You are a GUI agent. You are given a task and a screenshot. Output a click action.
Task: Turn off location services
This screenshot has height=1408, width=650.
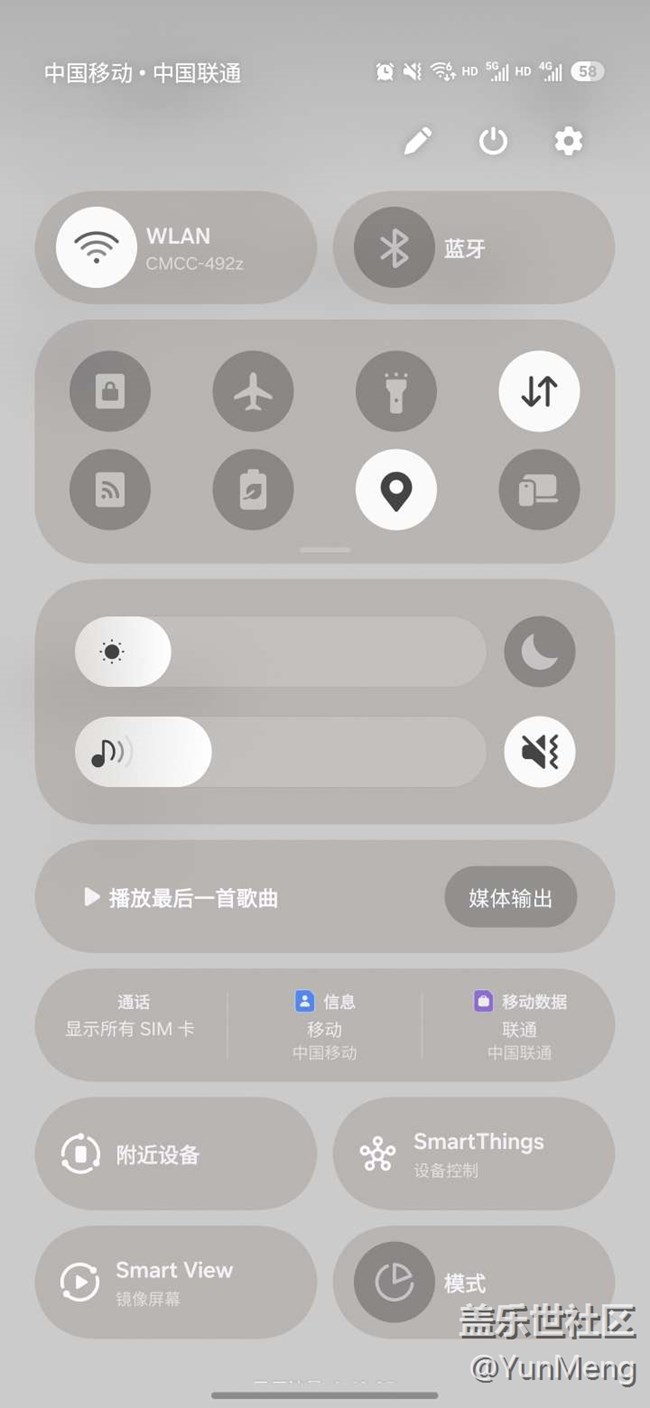click(x=396, y=490)
